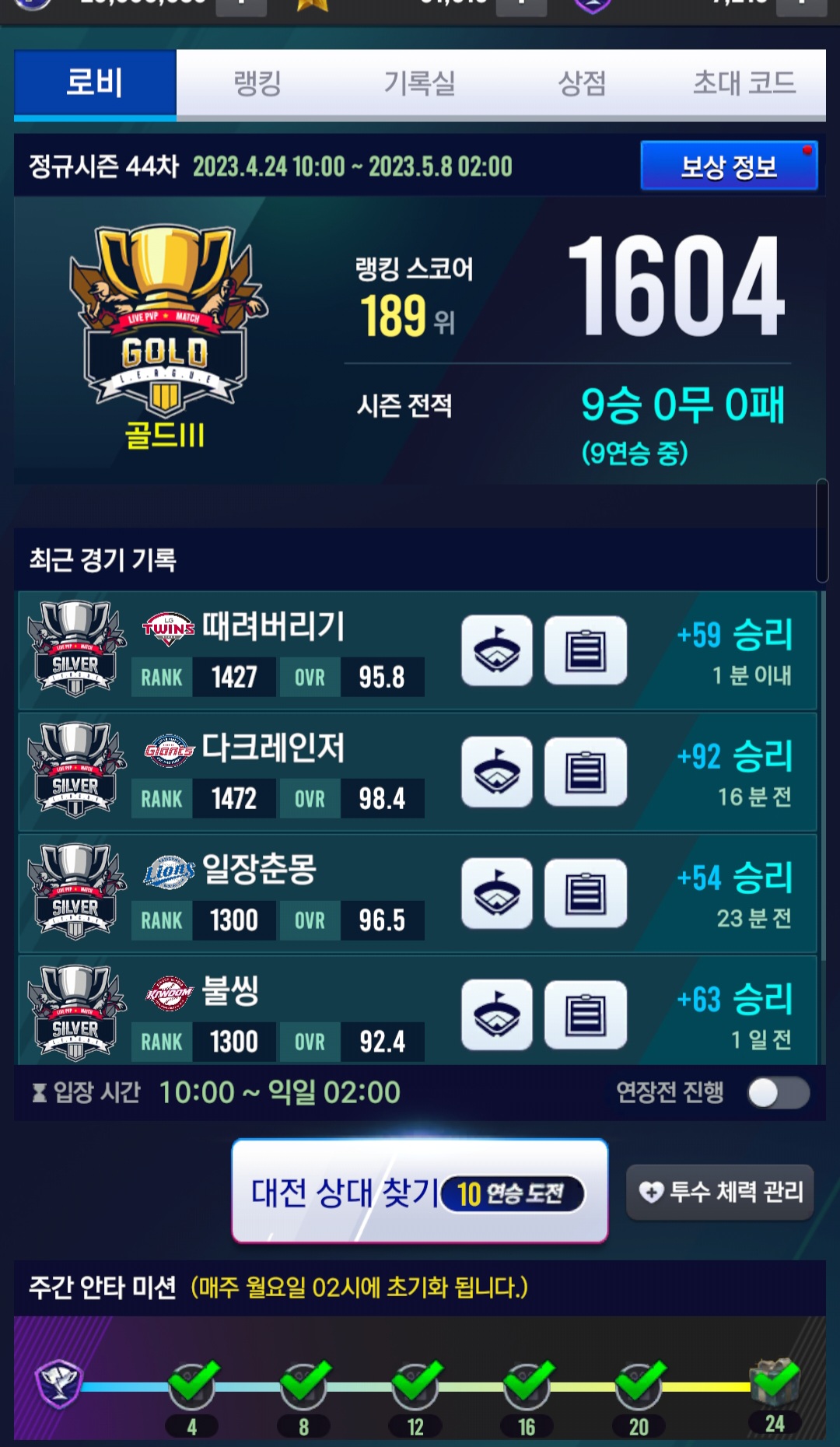This screenshot has height=1447, width=840.
Task: View stadium replay for 일장춘몽 match
Action: [x=497, y=894]
